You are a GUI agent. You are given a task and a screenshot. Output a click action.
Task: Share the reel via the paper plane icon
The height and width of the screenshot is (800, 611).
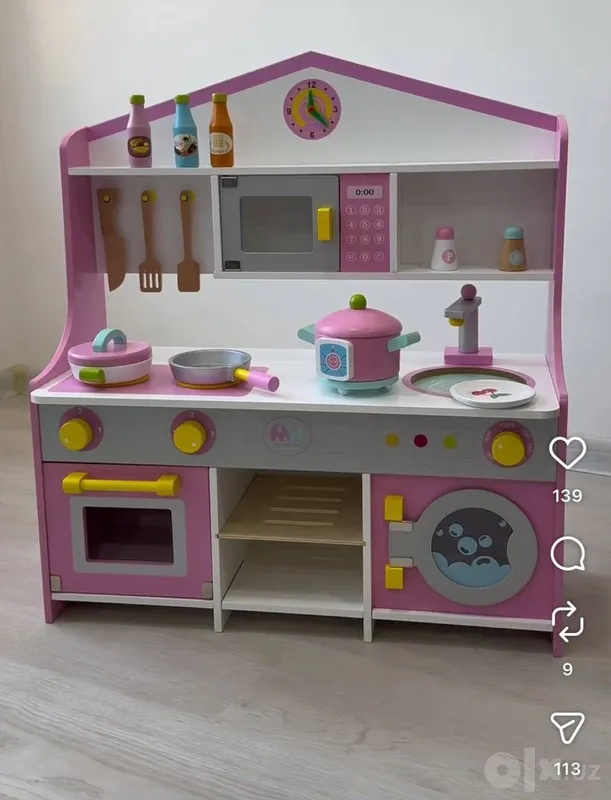click(x=567, y=728)
